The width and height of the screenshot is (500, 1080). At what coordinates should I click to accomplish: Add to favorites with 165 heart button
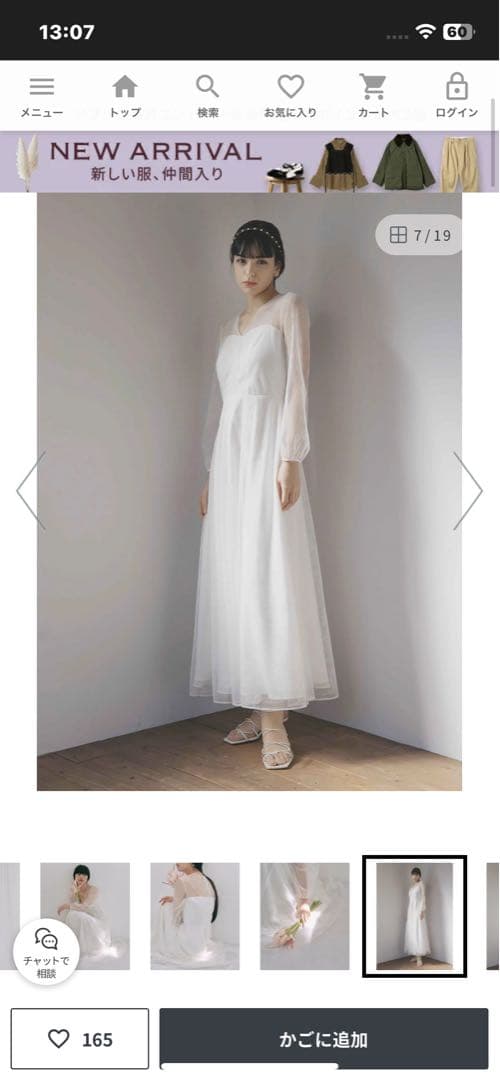80,1039
